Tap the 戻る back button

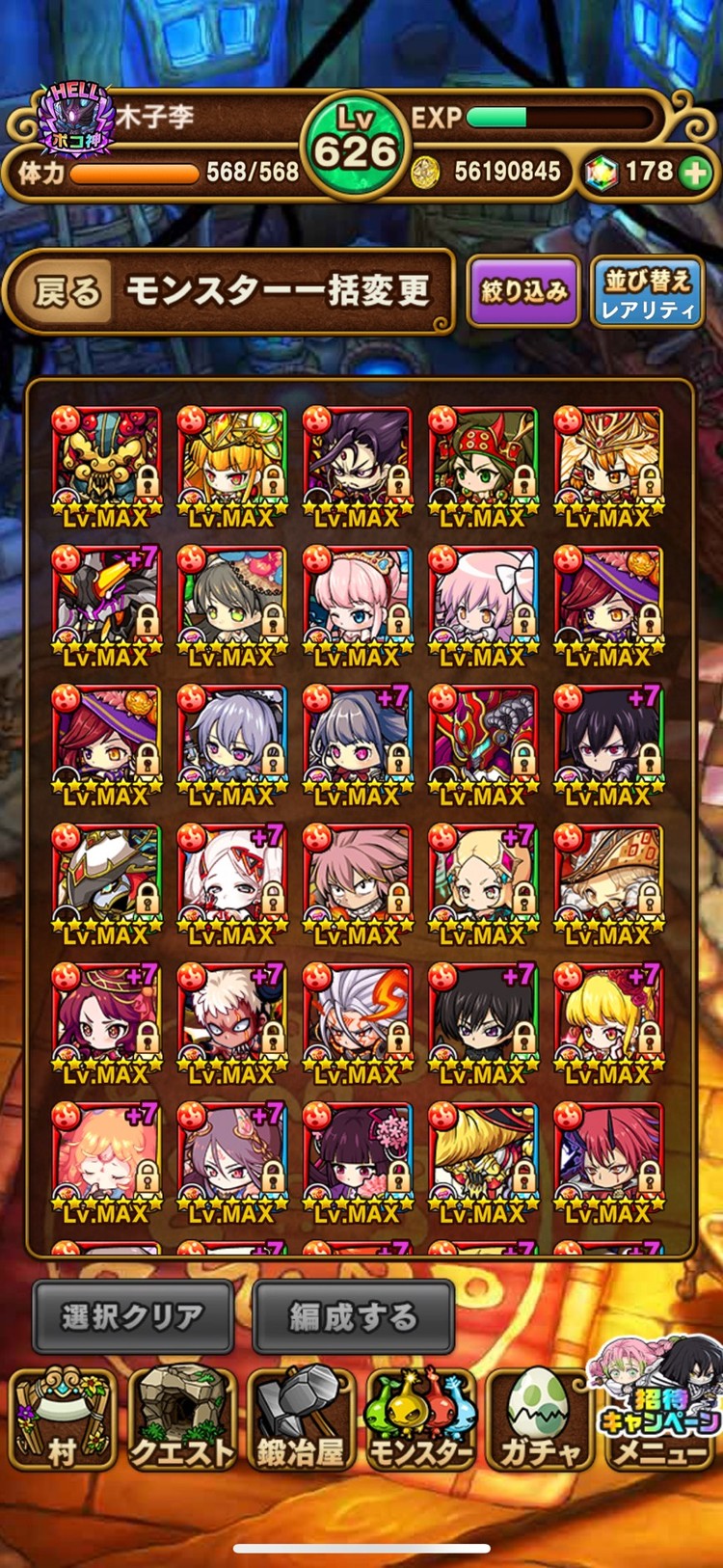pyautogui.click(x=67, y=291)
